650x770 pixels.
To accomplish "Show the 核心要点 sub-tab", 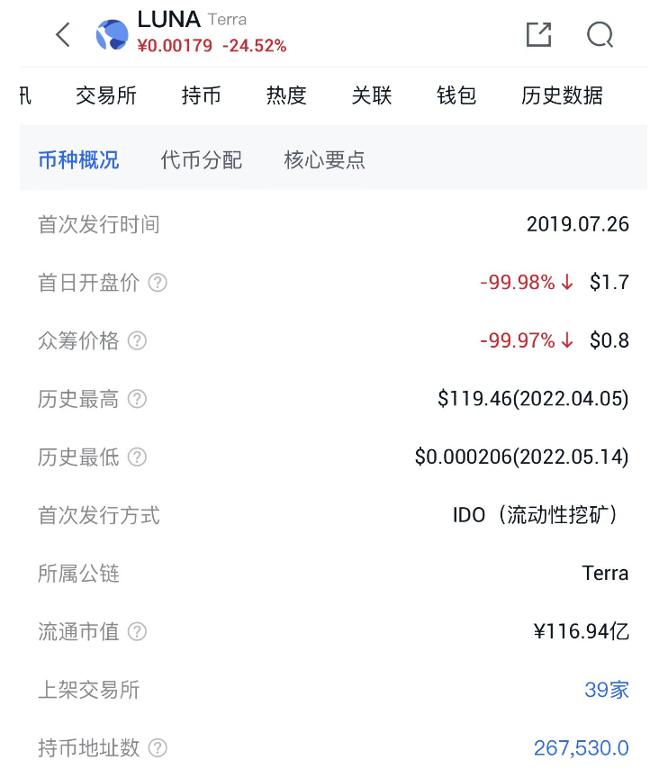I will tap(324, 160).
